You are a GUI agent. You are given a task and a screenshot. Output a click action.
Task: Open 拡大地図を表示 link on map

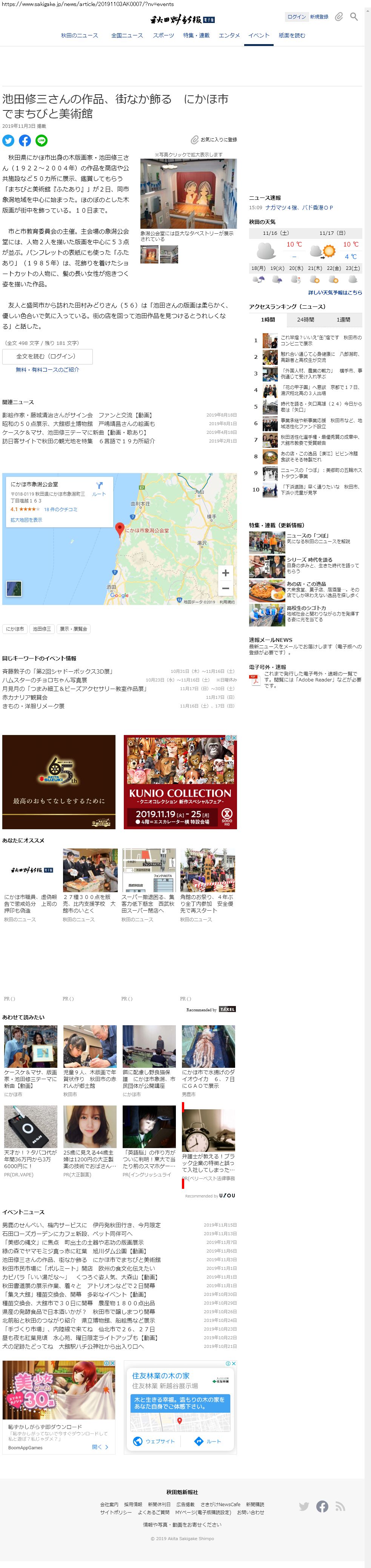click(26, 520)
